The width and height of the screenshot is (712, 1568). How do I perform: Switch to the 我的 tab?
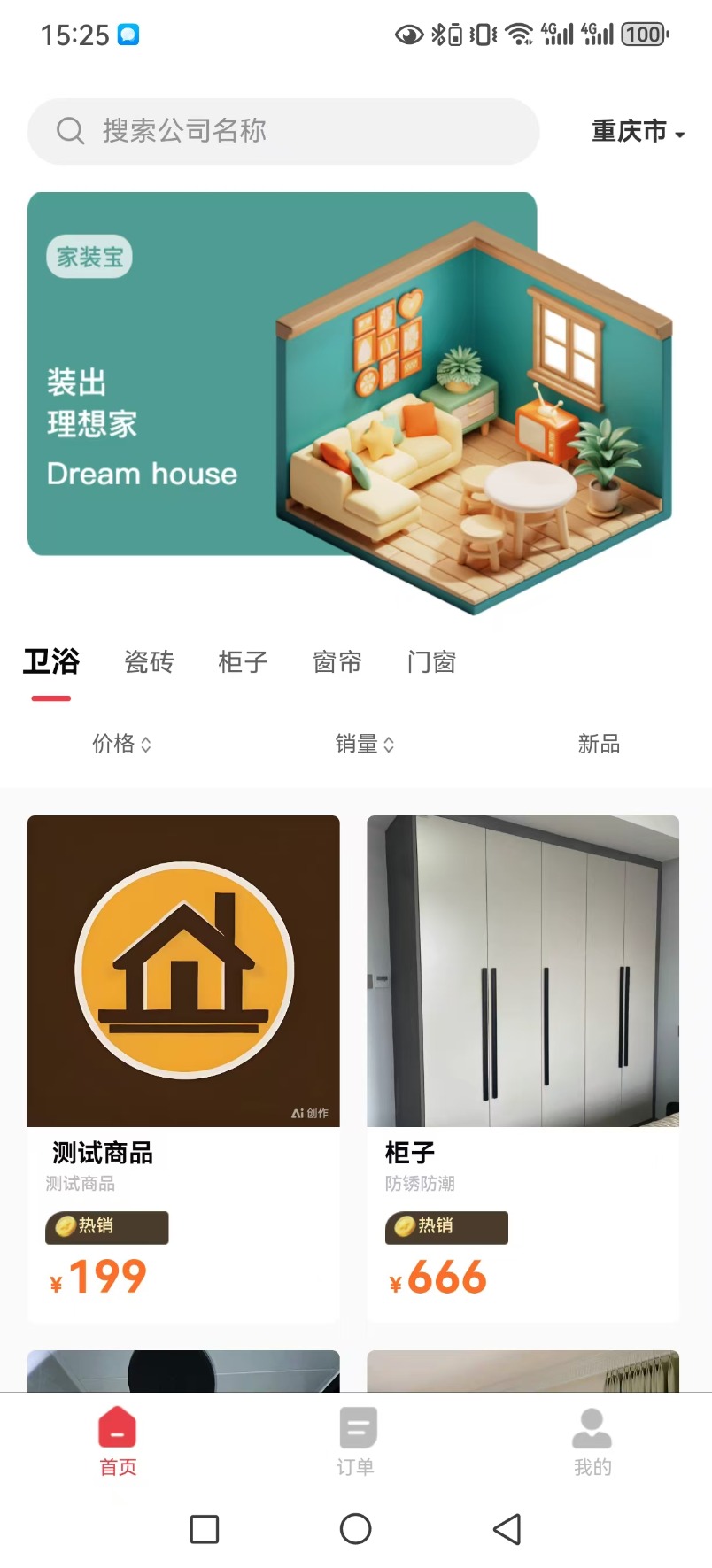(592, 1441)
